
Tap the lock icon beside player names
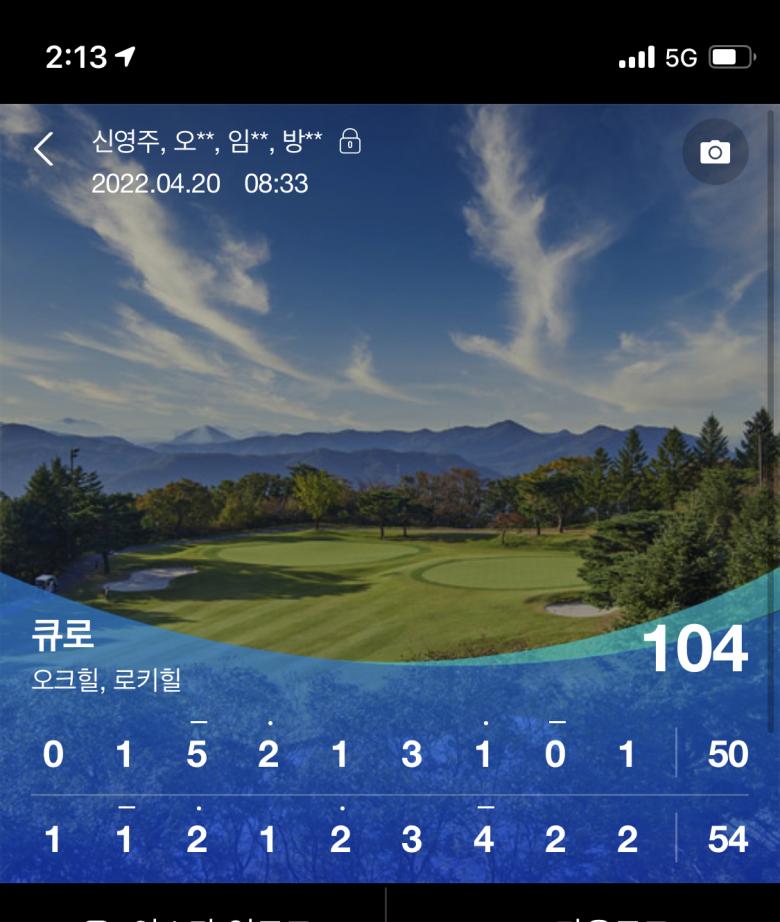(x=350, y=143)
